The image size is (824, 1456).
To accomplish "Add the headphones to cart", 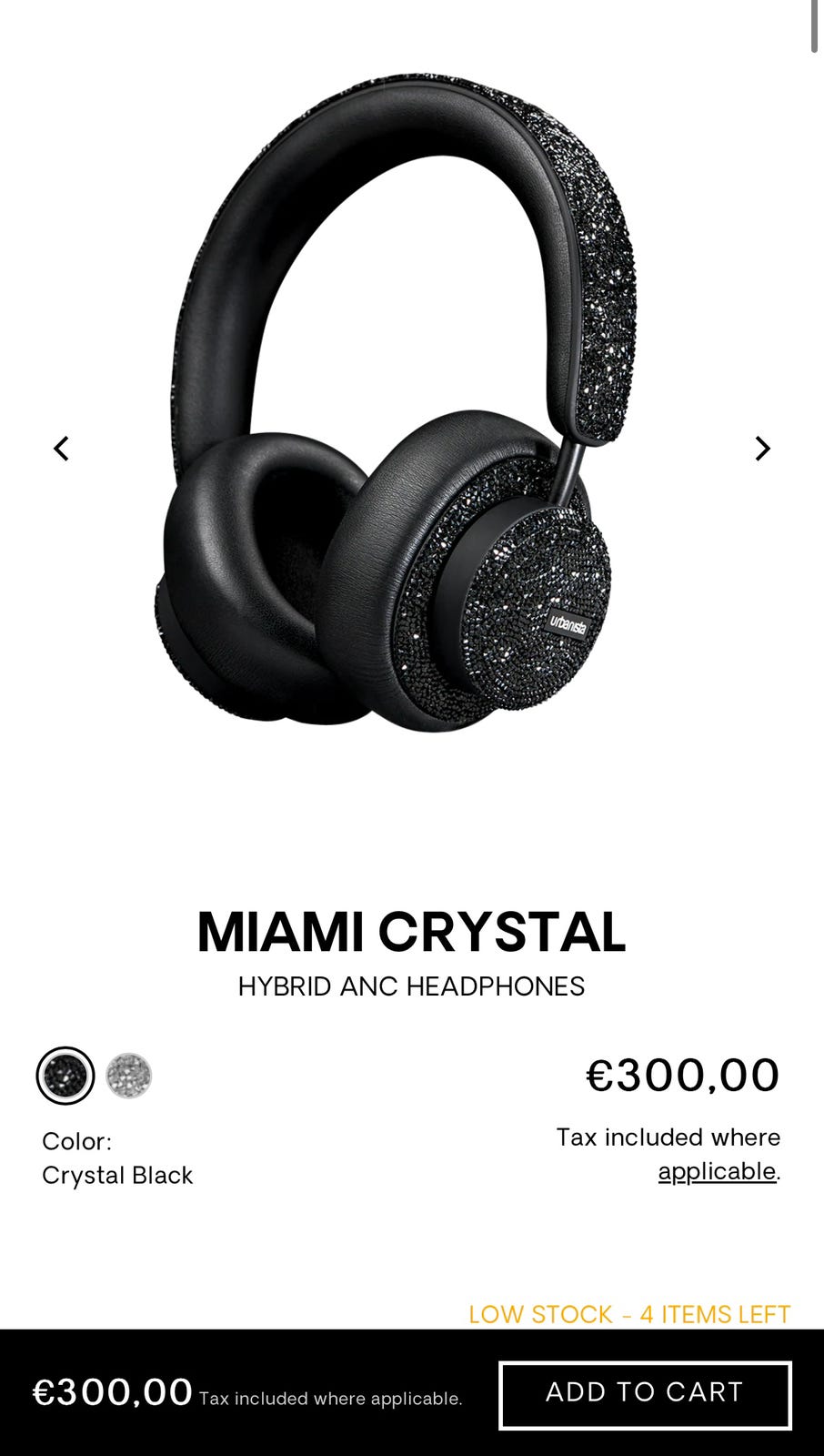I will 645,1395.
